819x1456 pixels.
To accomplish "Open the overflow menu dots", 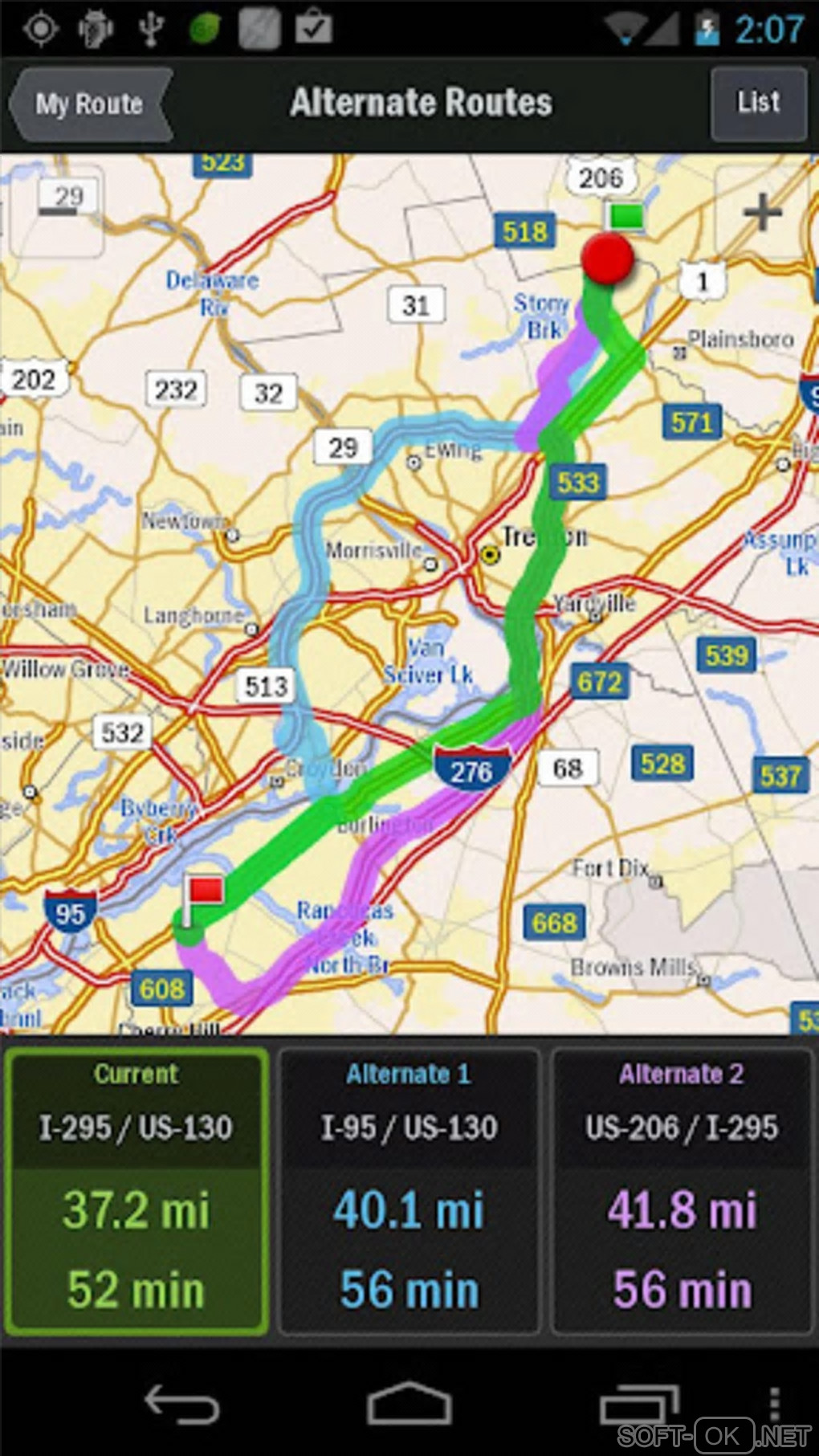I will point(774,1405).
